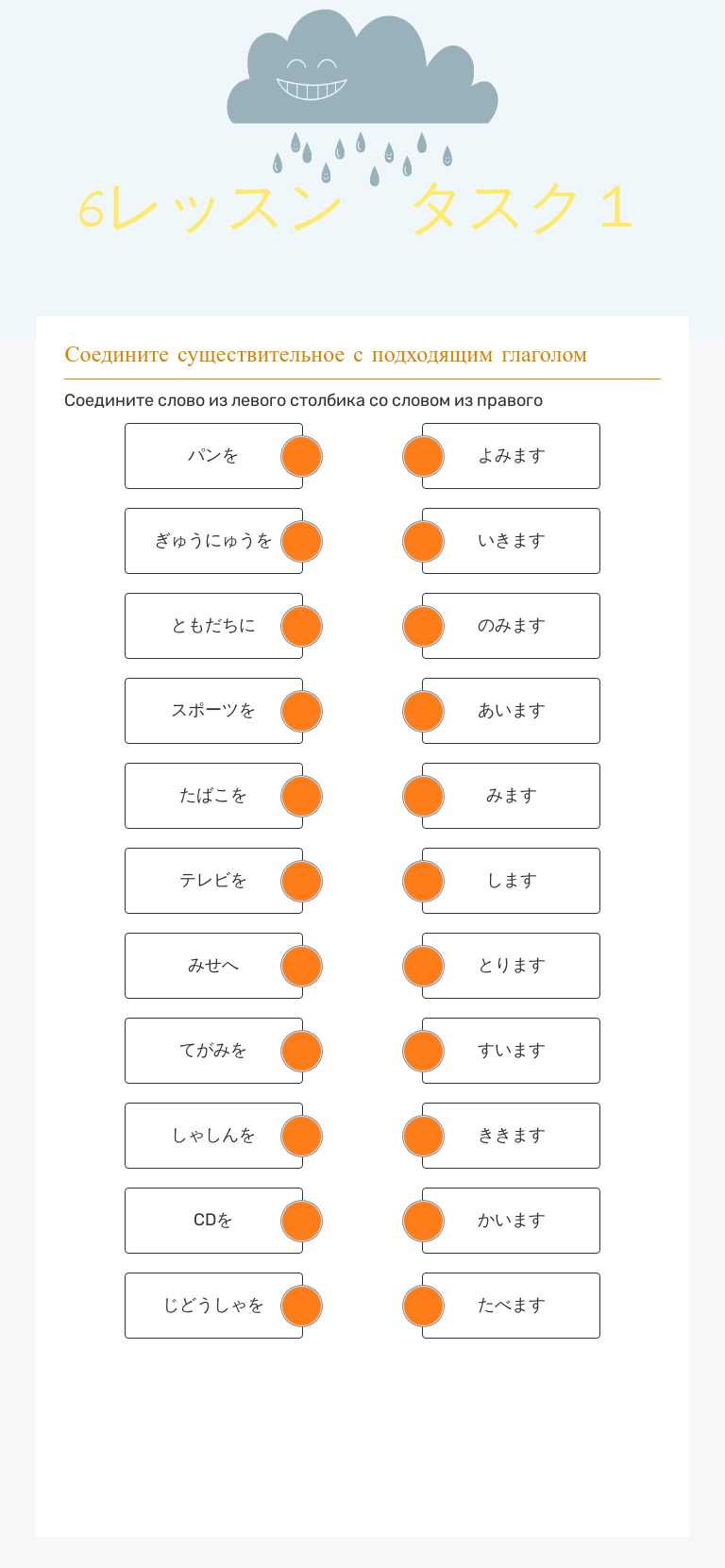Select the connector circle beside たべます
Screen dimensions: 725x1568
pos(423,1306)
